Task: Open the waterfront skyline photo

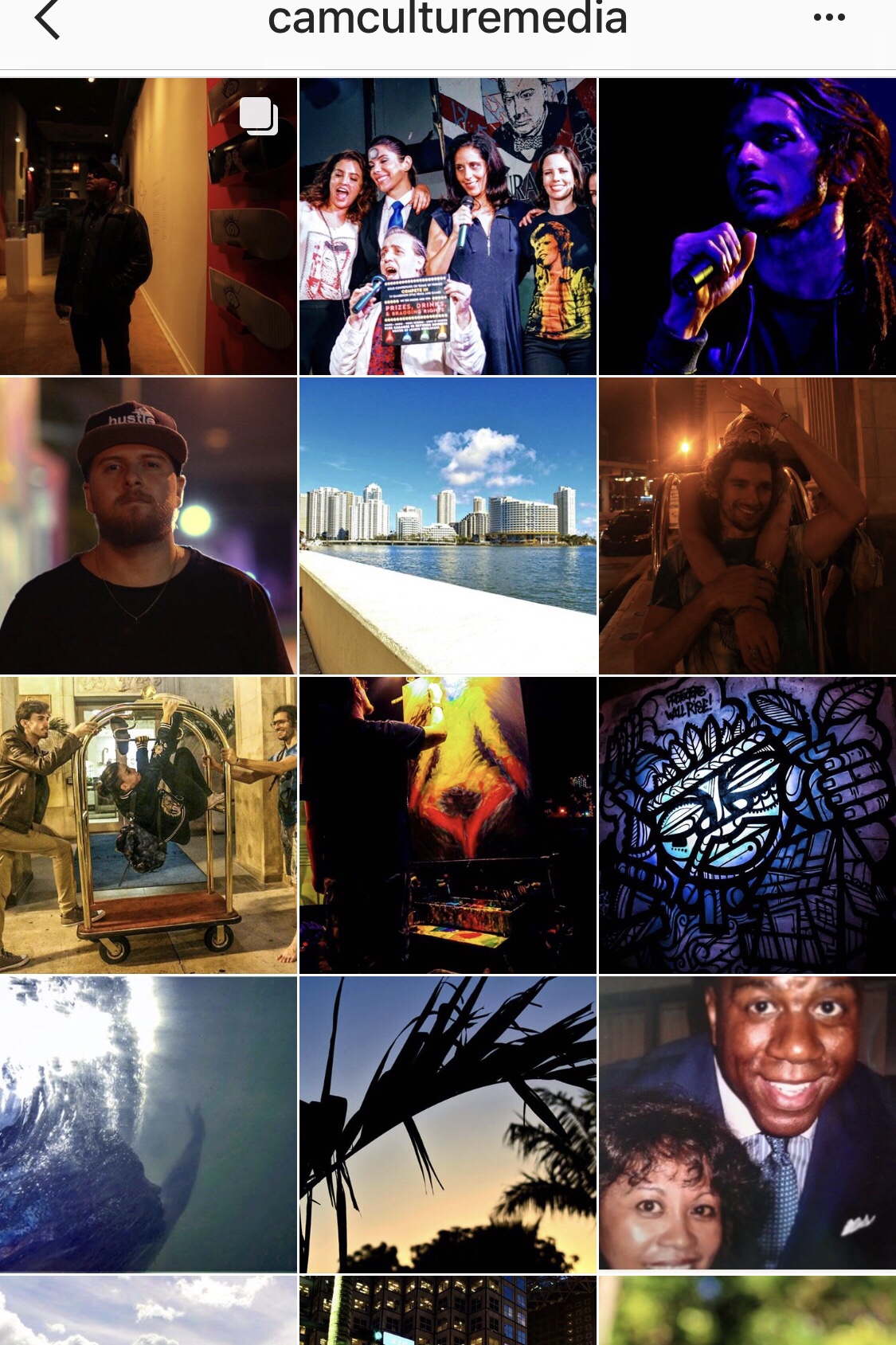Action: (x=448, y=526)
